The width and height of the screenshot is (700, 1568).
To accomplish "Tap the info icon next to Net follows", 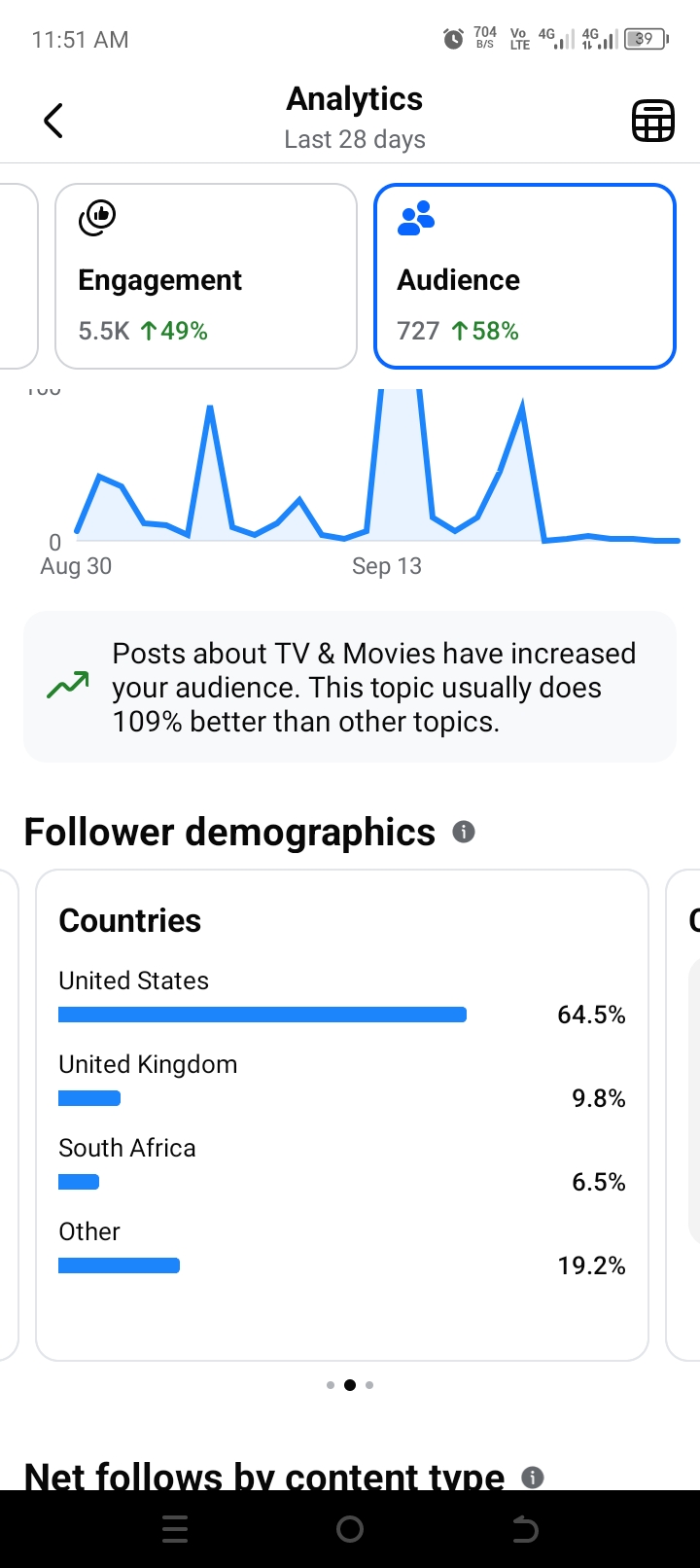I will [x=532, y=1477].
